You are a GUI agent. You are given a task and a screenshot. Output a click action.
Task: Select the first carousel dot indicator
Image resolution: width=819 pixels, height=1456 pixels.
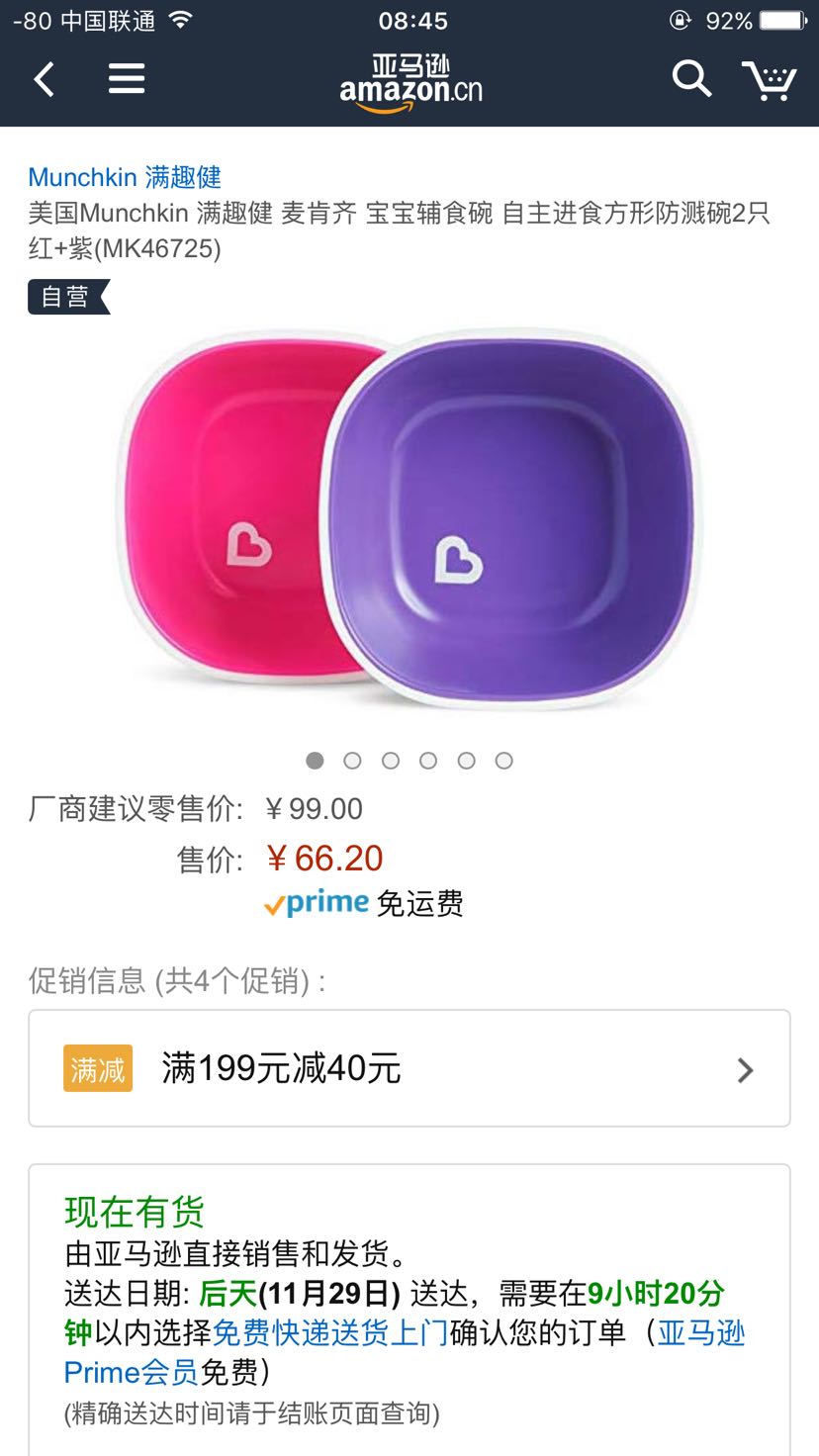(315, 761)
